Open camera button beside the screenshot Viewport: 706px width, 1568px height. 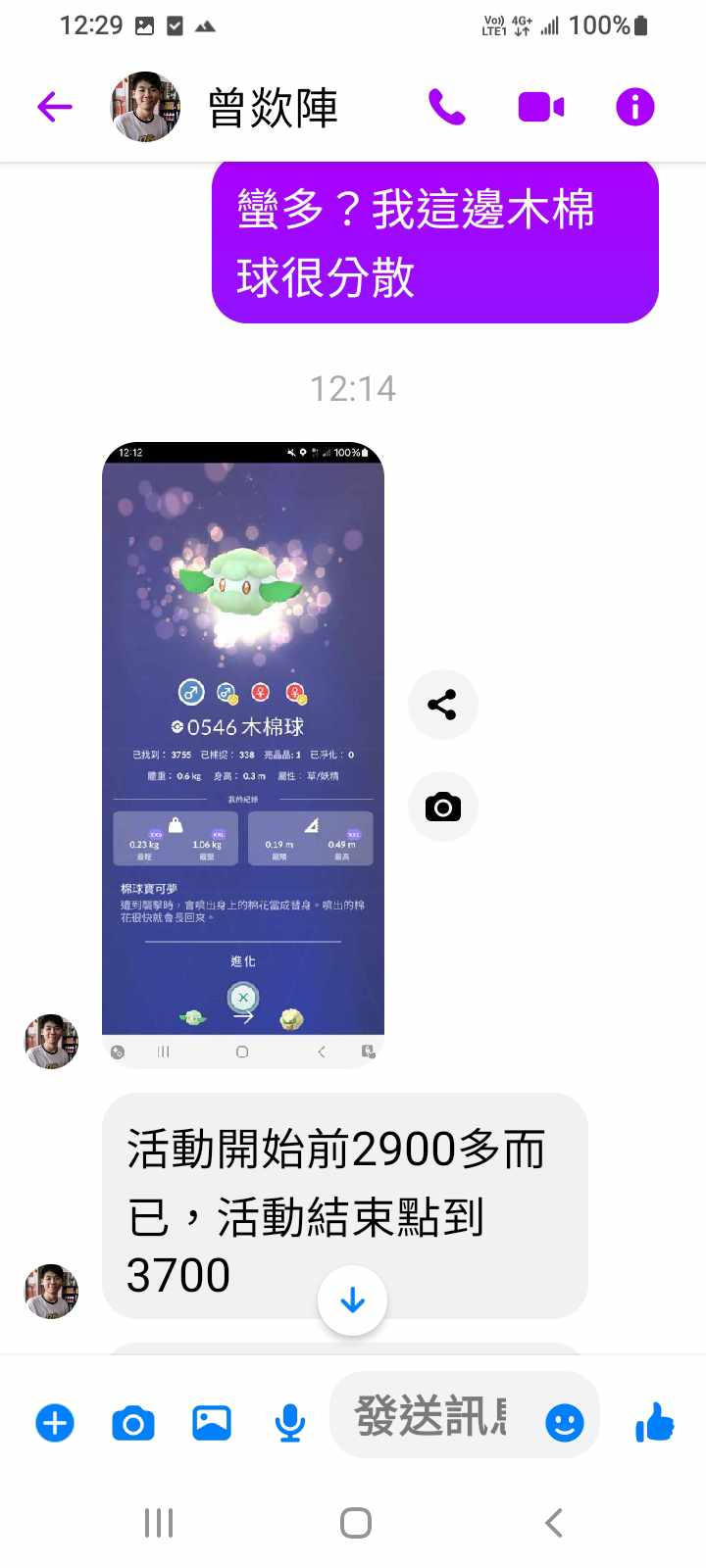442,807
